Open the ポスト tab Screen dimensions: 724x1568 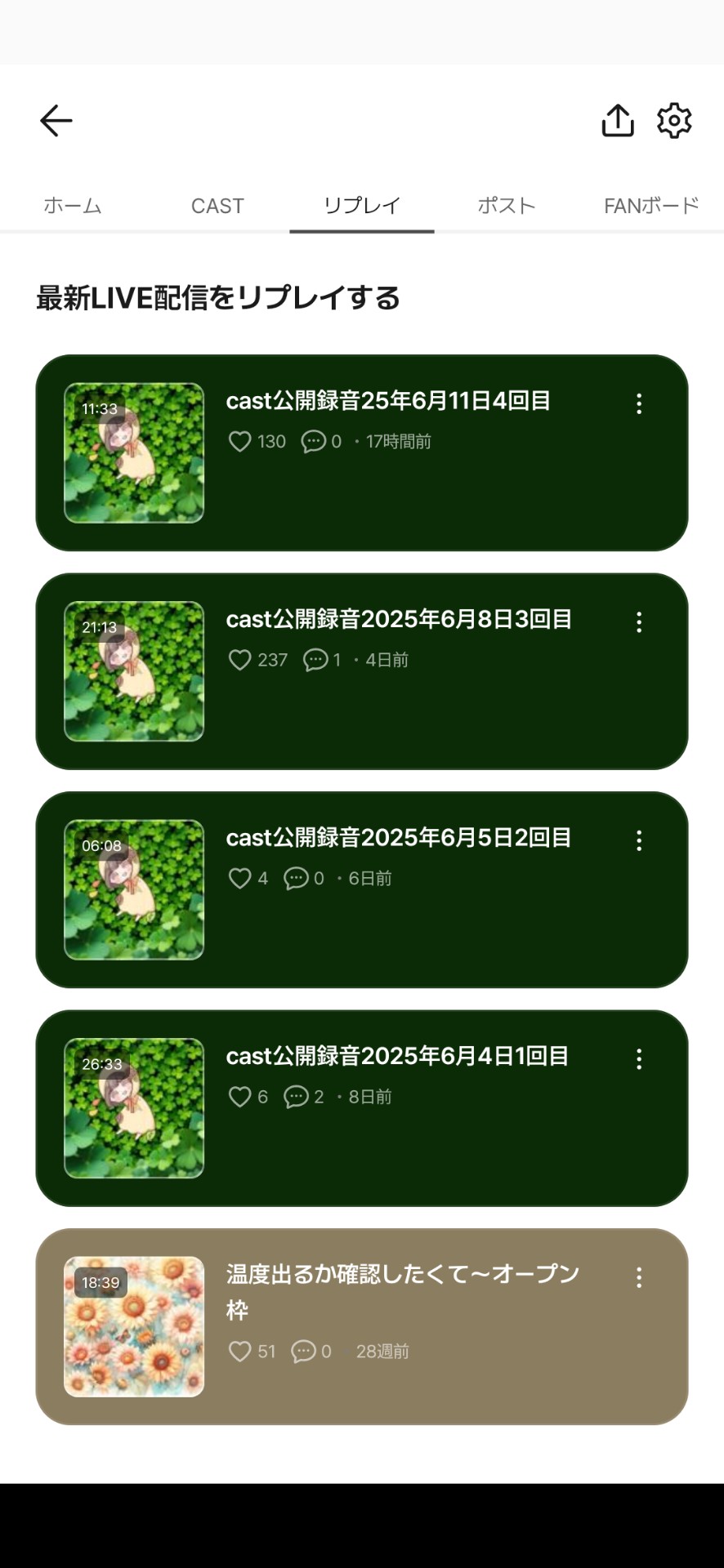click(x=506, y=206)
